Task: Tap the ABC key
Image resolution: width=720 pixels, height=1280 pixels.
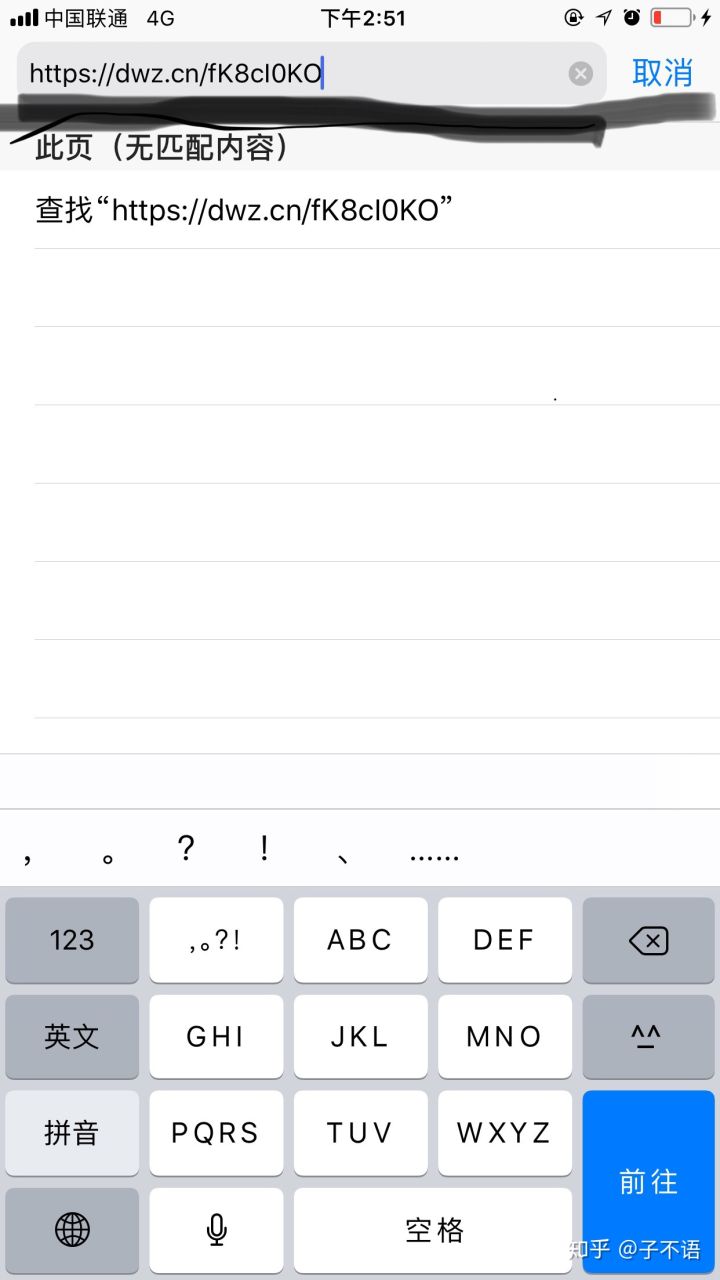Action: 360,940
